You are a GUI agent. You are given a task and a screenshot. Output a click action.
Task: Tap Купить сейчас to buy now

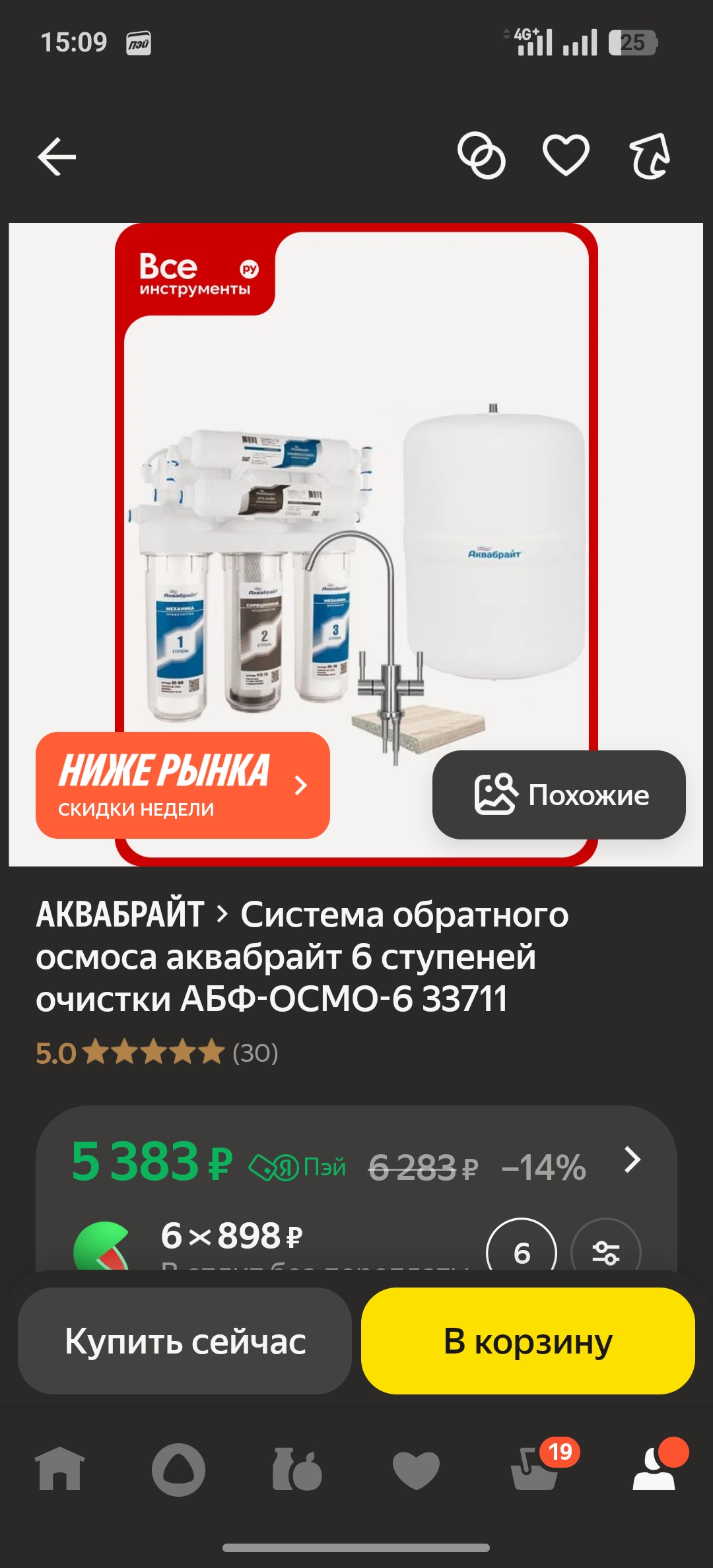click(185, 1341)
